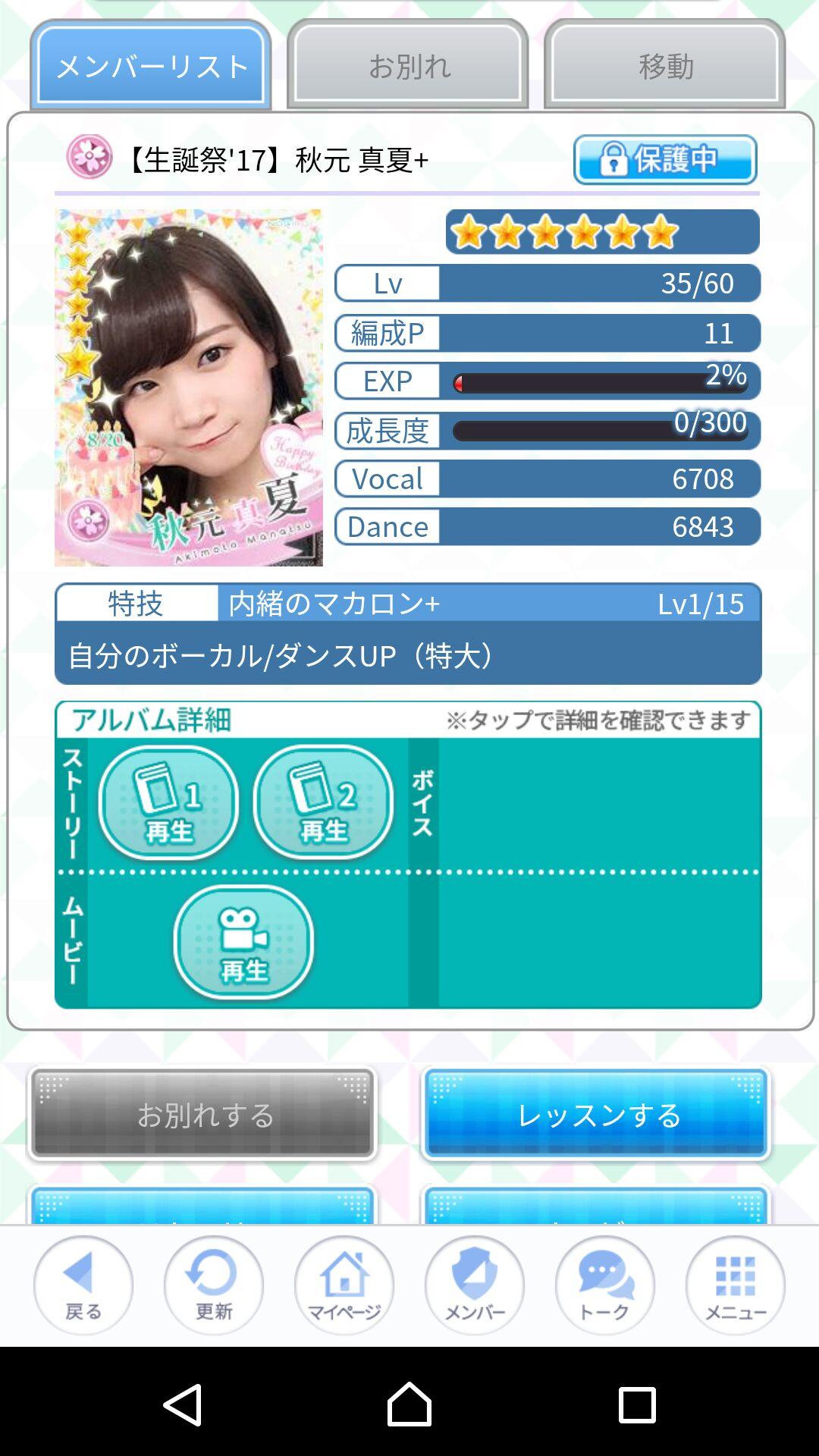Play story 1 in the album

click(168, 802)
